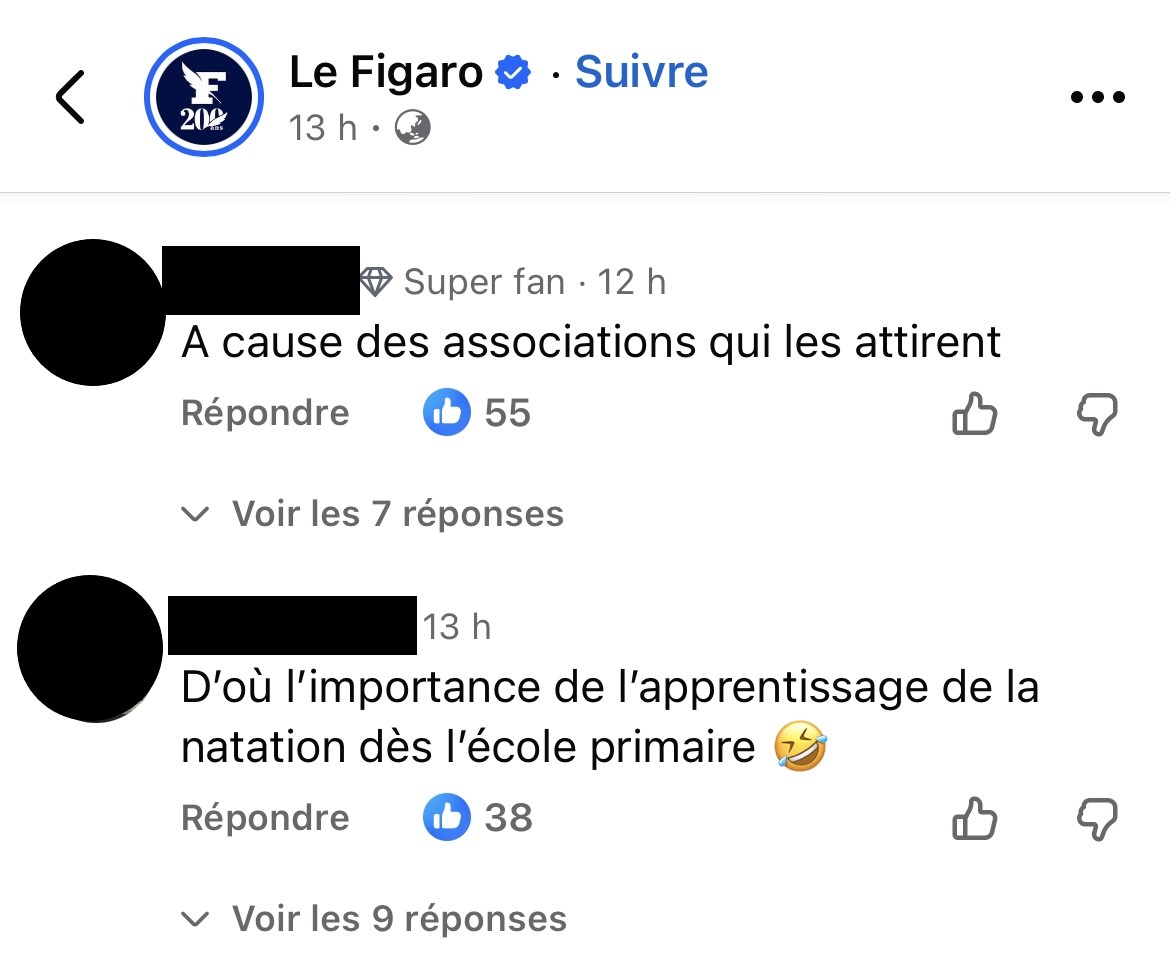Open Le Figaro profile picture
This screenshot has width=1170, height=980.
click(203, 99)
